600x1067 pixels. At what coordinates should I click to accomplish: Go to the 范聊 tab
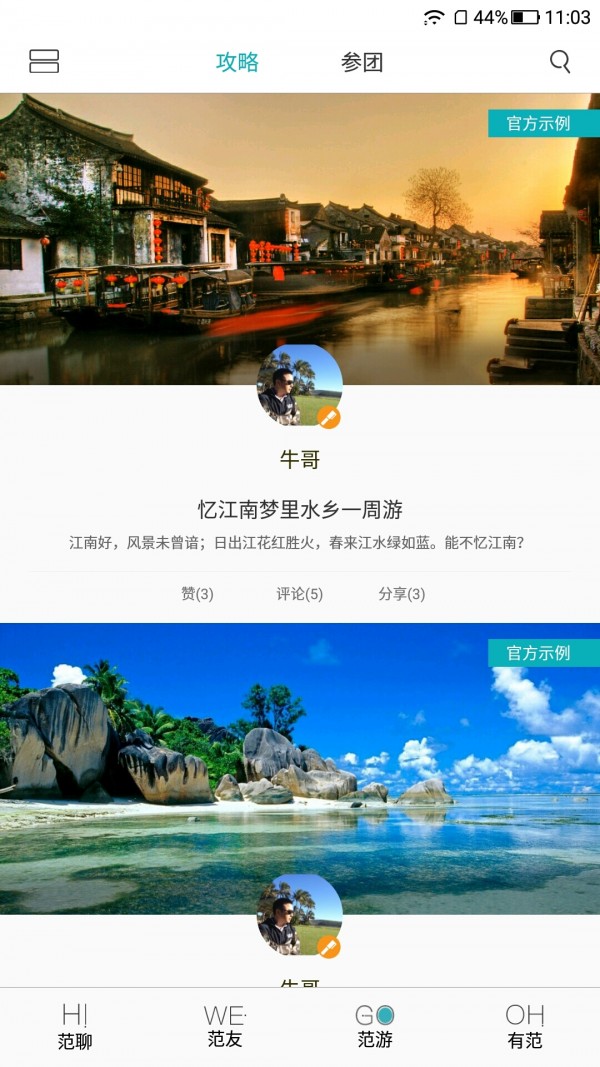point(75,1027)
